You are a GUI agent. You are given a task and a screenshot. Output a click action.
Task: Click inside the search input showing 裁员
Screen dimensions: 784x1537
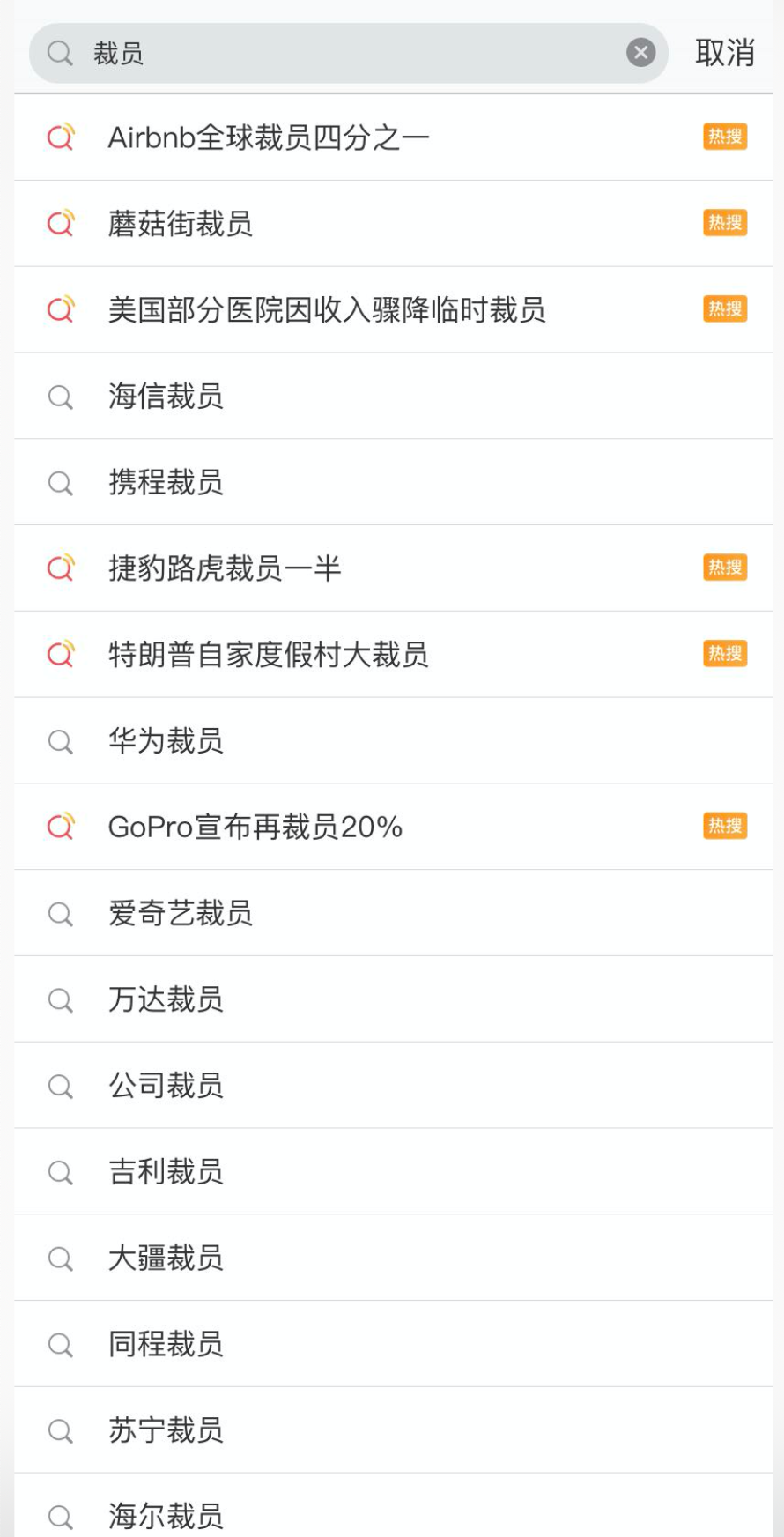264,52
